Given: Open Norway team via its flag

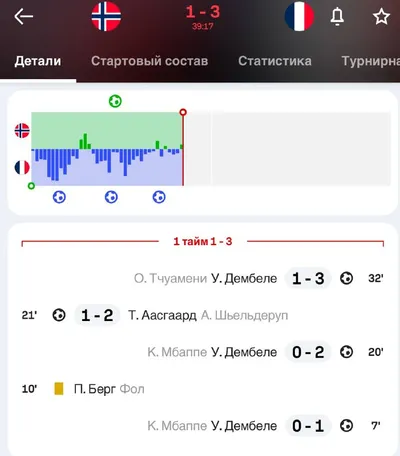Looking at the screenshot, I should (x=106, y=16).
